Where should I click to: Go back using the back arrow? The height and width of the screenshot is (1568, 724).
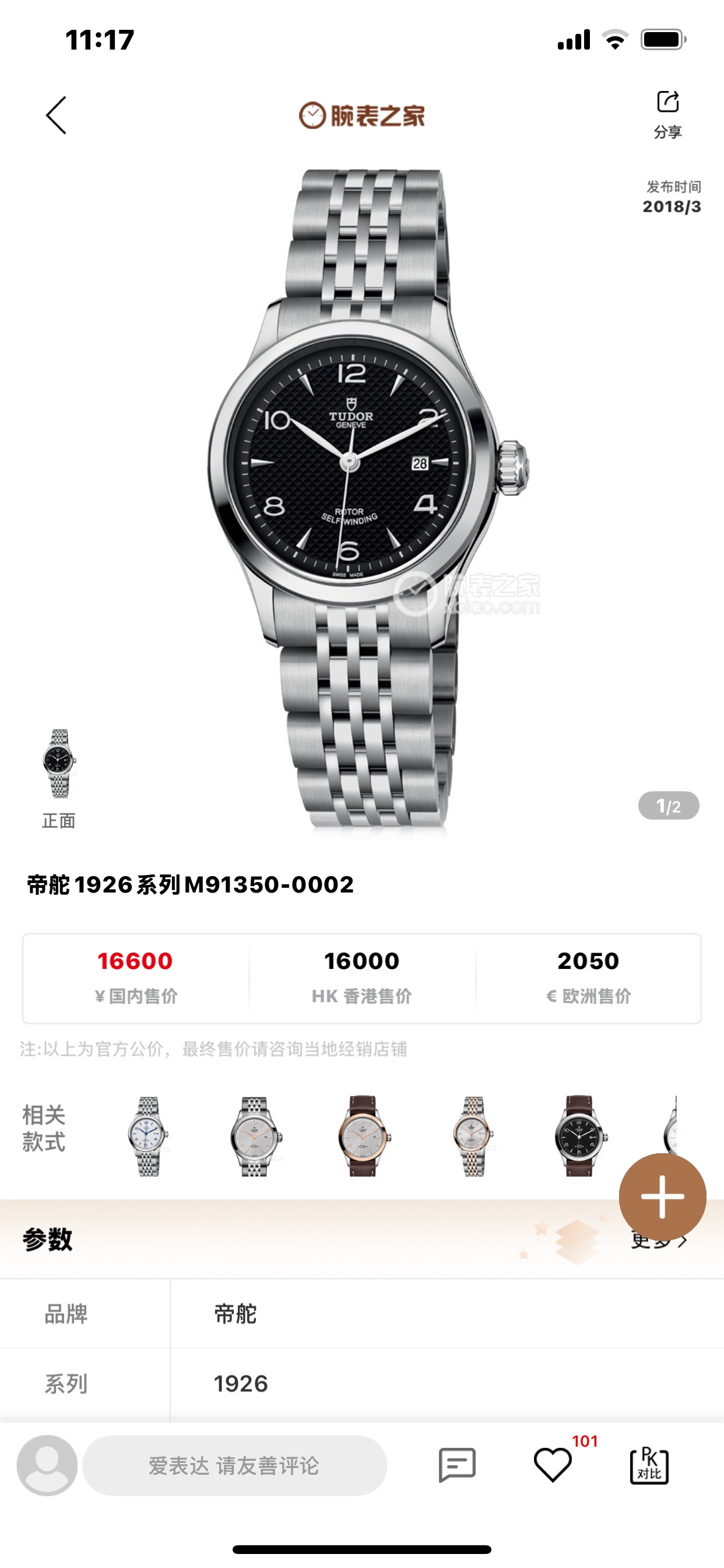[x=56, y=115]
